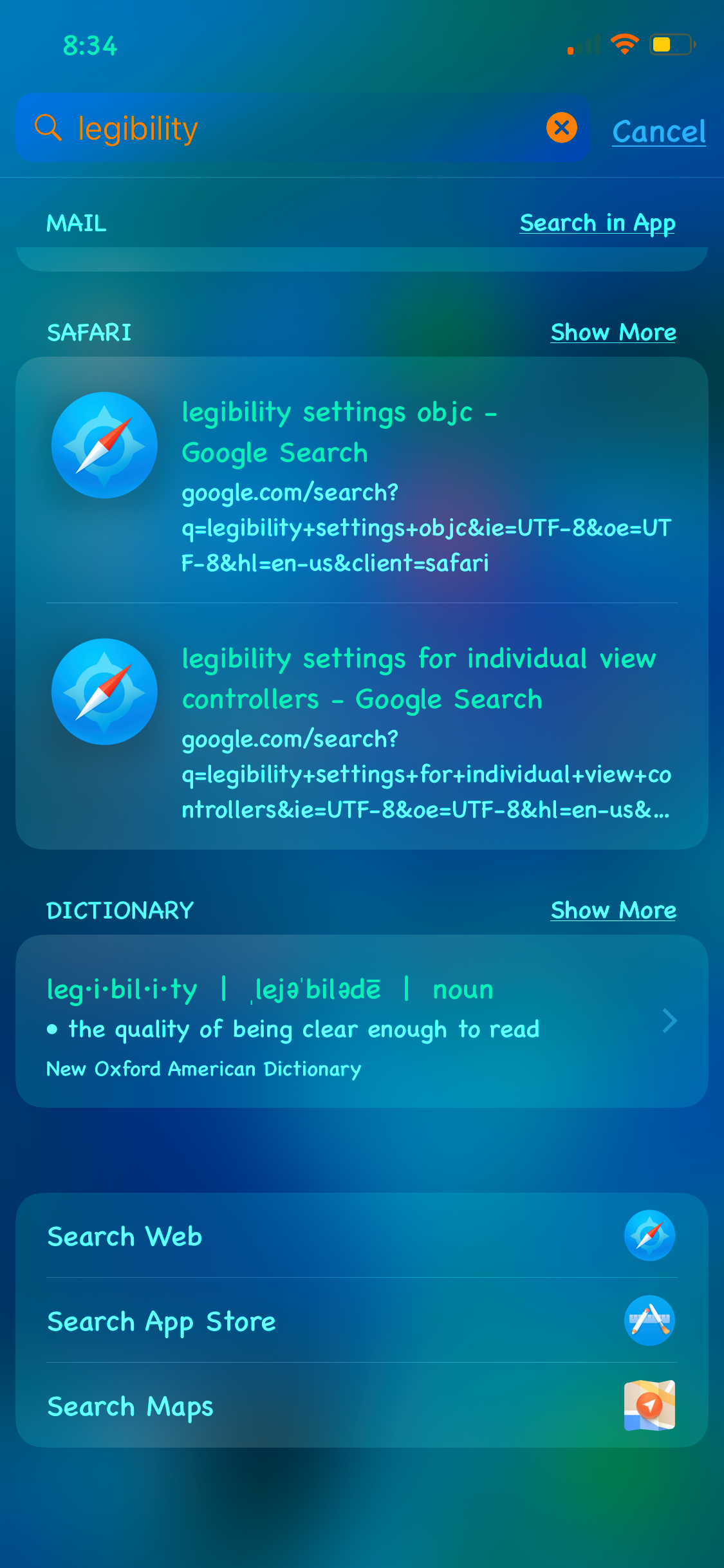Open legibility settings for individual view controllers result
724x1568 pixels.
coord(362,726)
